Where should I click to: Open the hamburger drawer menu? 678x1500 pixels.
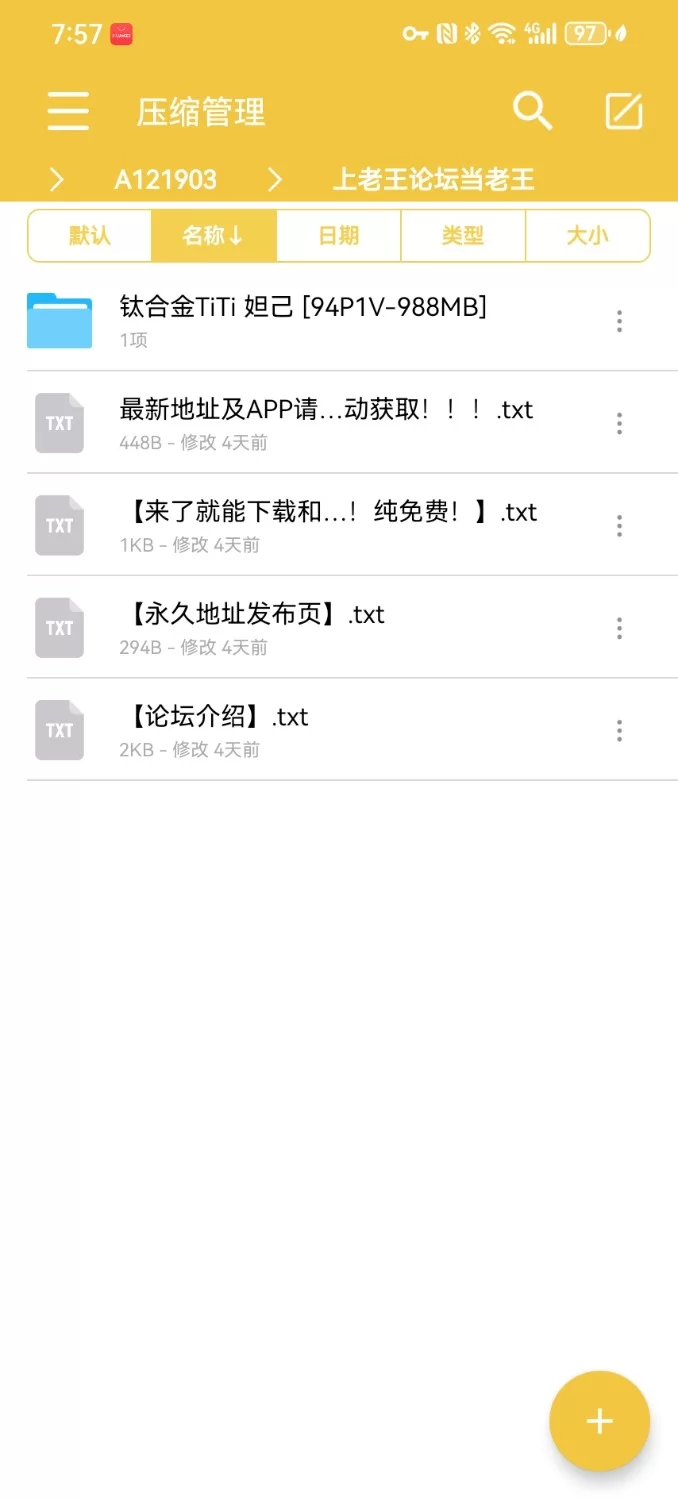click(68, 111)
